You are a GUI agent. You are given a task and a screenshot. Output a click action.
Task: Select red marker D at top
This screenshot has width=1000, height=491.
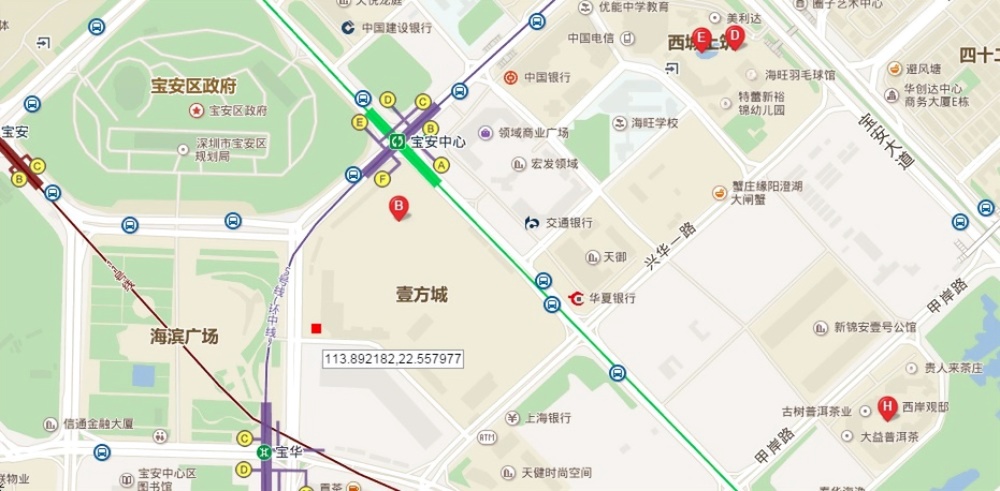734,38
